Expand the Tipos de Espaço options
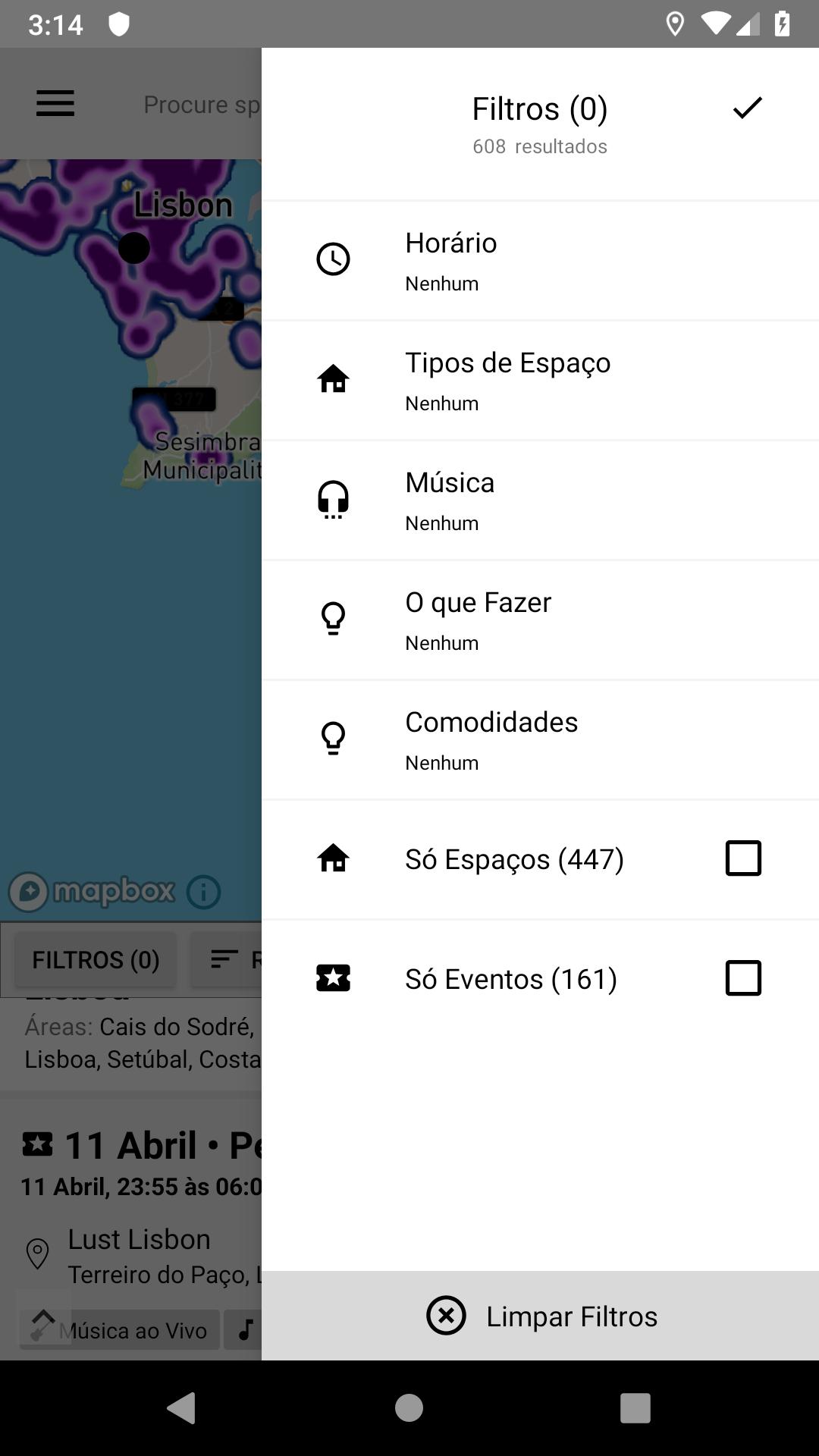819x1456 pixels. coord(539,378)
